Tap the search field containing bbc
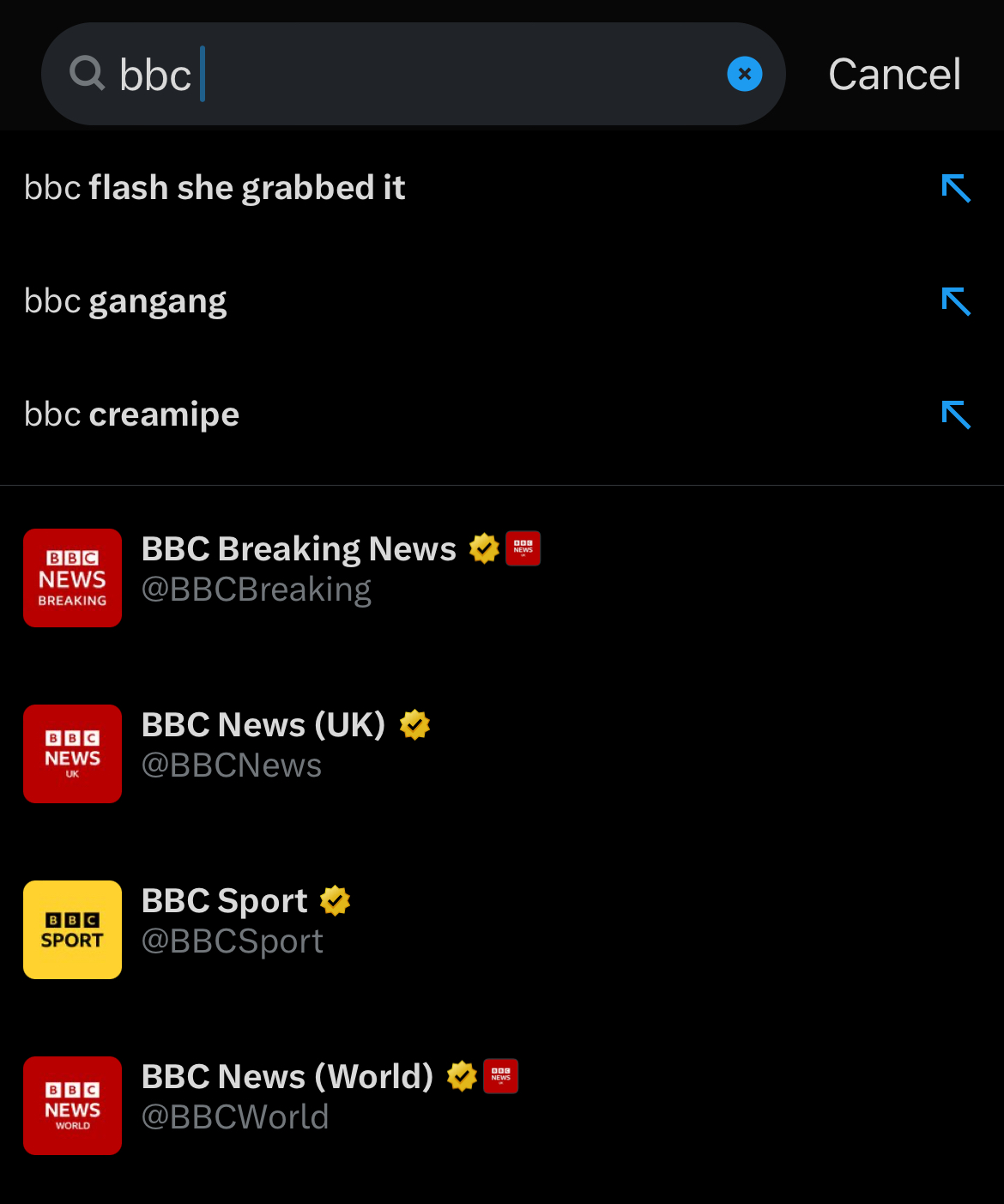Image resolution: width=1004 pixels, height=1204 pixels. 412,75
